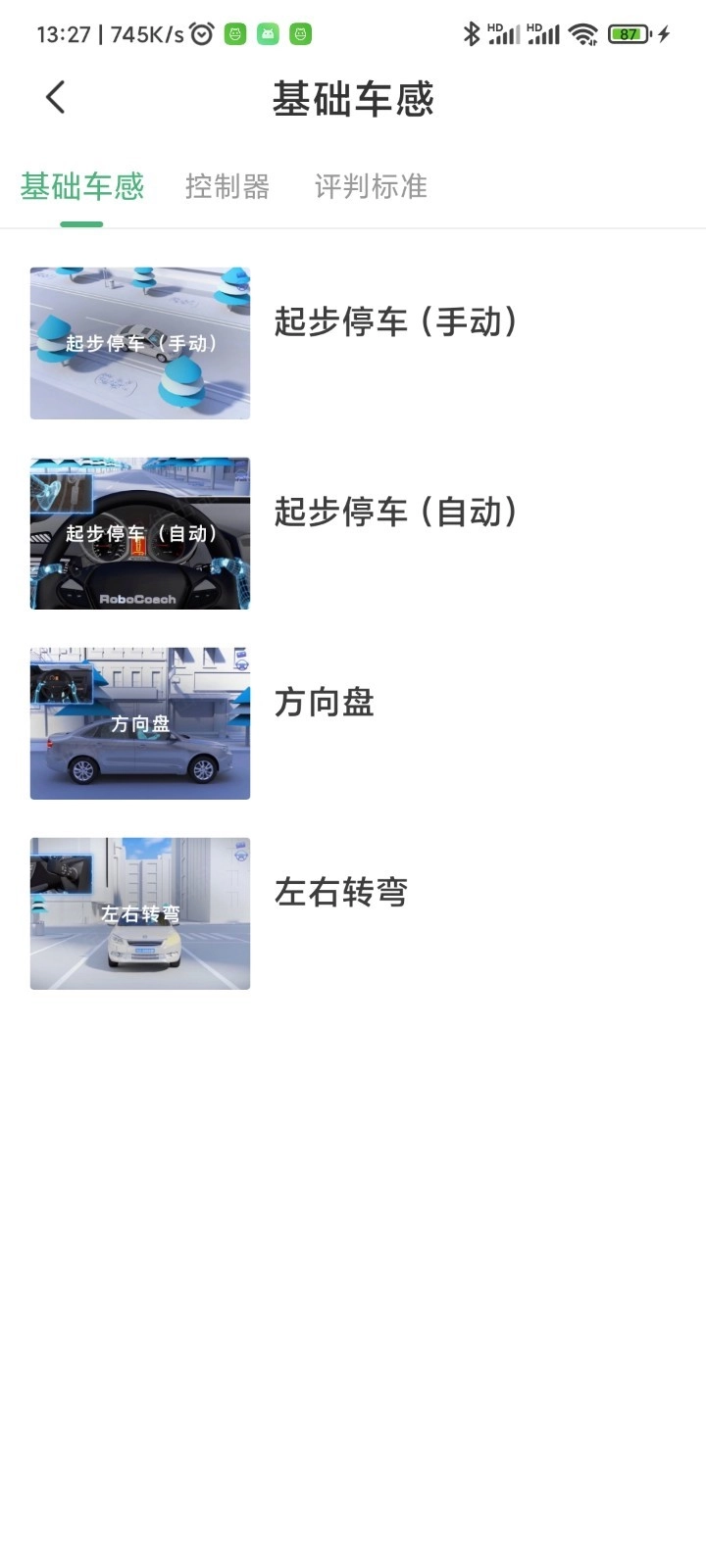This screenshot has height=1568, width=706.
Task: Tap the rightmost green notification icon
Action: pos(298,32)
